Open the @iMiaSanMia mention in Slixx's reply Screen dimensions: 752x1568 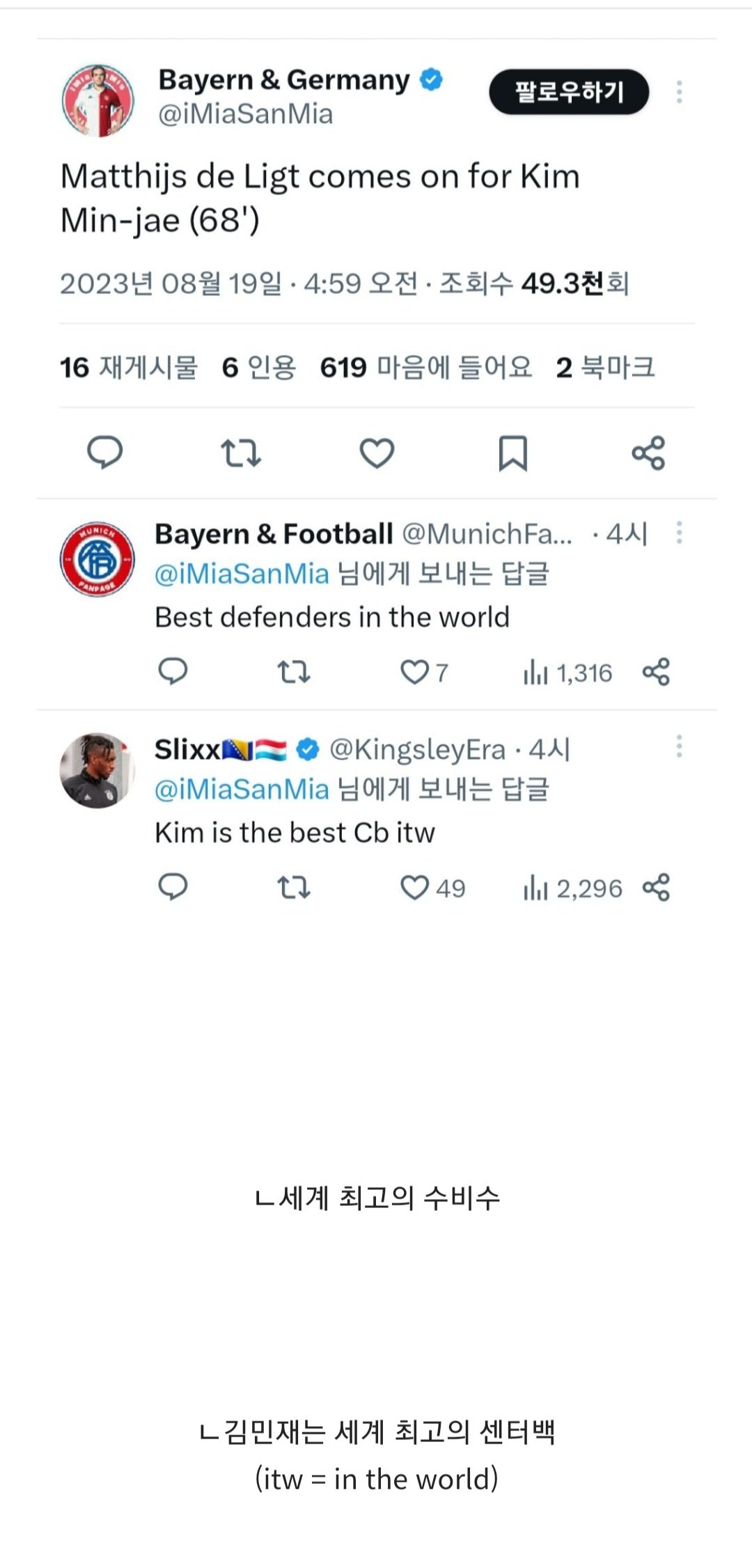coord(242,789)
